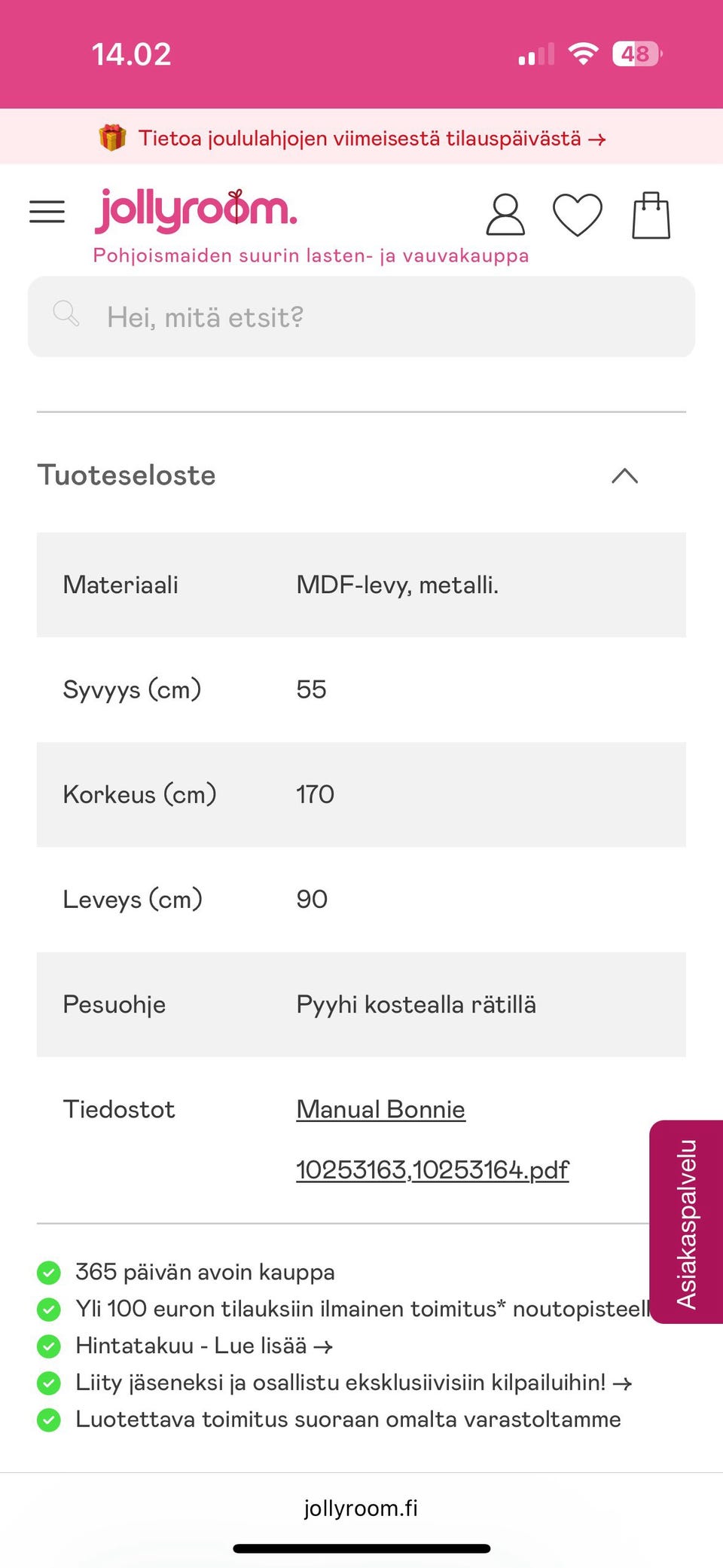
Task: Open the shopping bag
Action: point(652,215)
